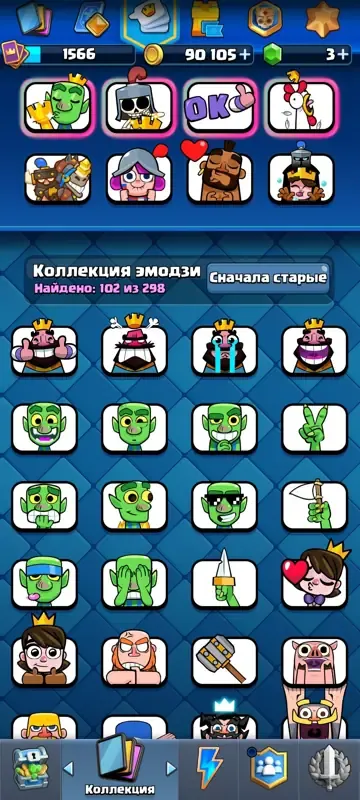
Task: Open the clan social tab
Action: tap(269, 768)
